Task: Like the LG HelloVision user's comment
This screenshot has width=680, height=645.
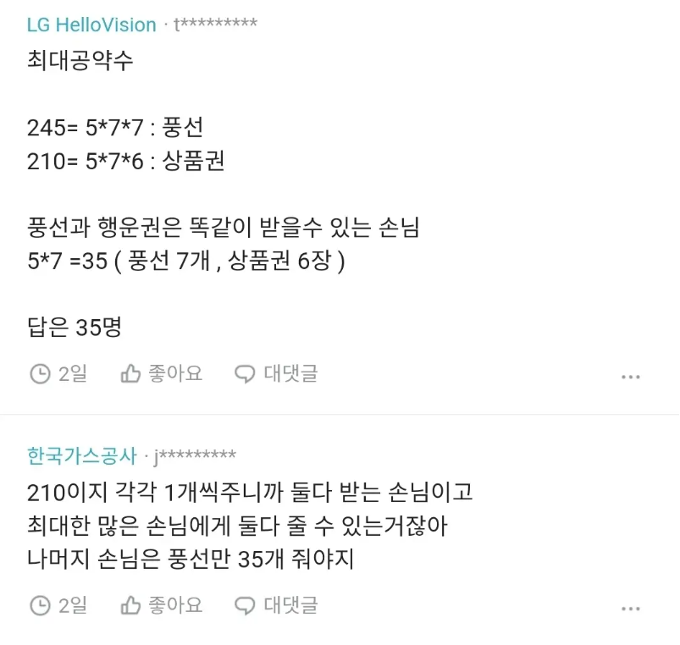Action: [161, 374]
